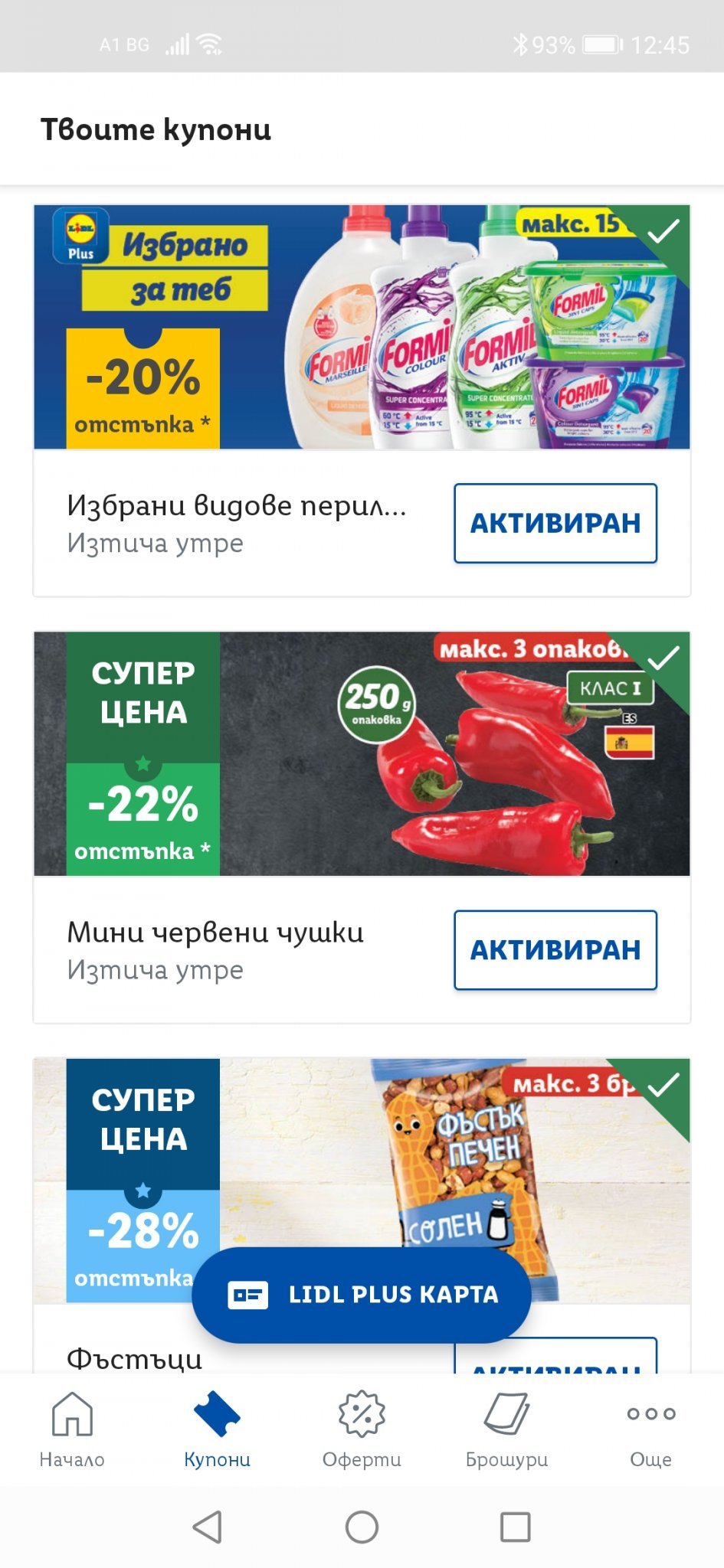Tap АКТИВИРАН for Мини червени чушки
Image resolution: width=724 pixels, height=1568 pixels.
pyautogui.click(x=555, y=949)
